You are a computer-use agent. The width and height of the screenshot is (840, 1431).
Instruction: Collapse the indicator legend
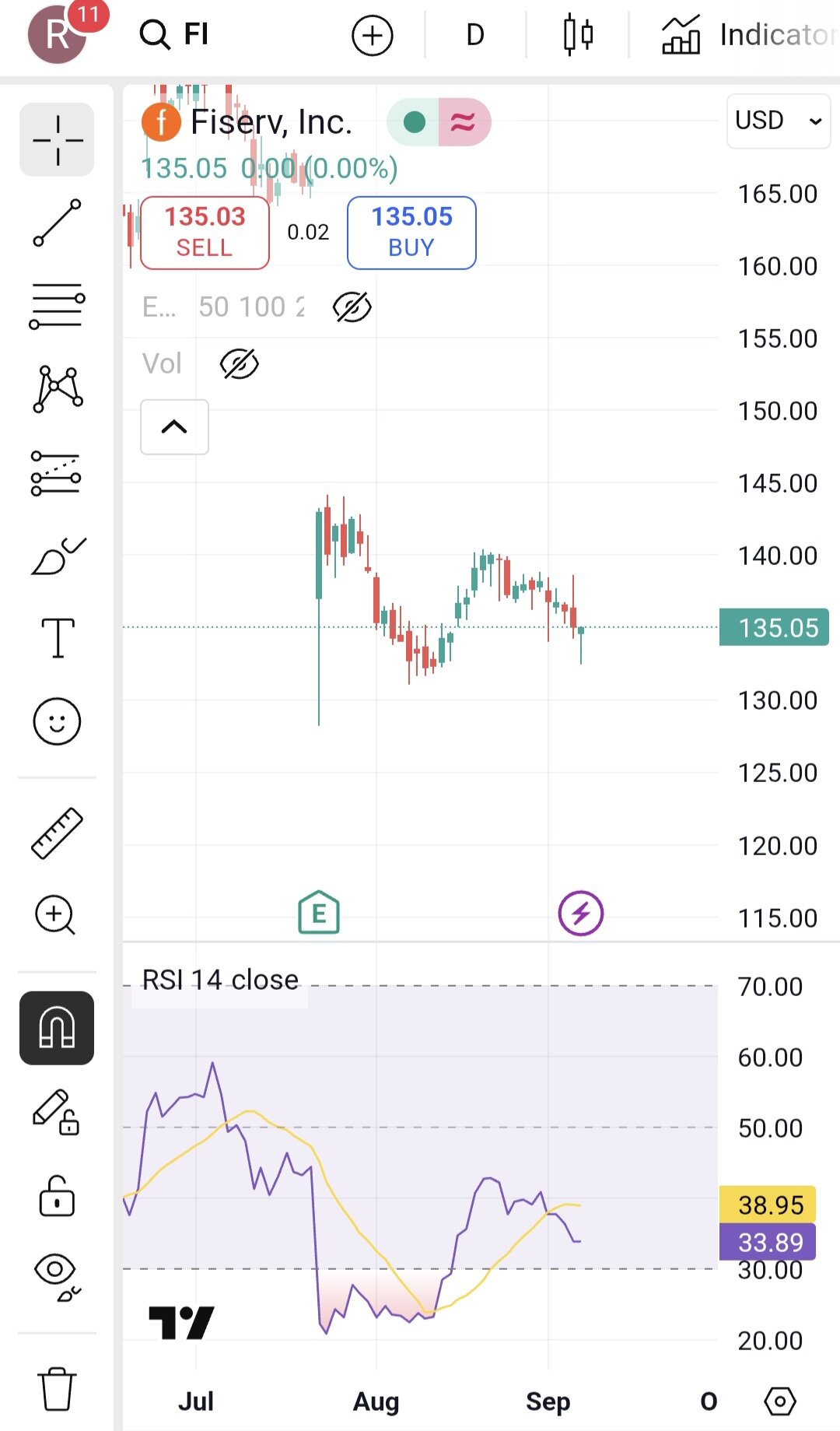pyautogui.click(x=174, y=426)
